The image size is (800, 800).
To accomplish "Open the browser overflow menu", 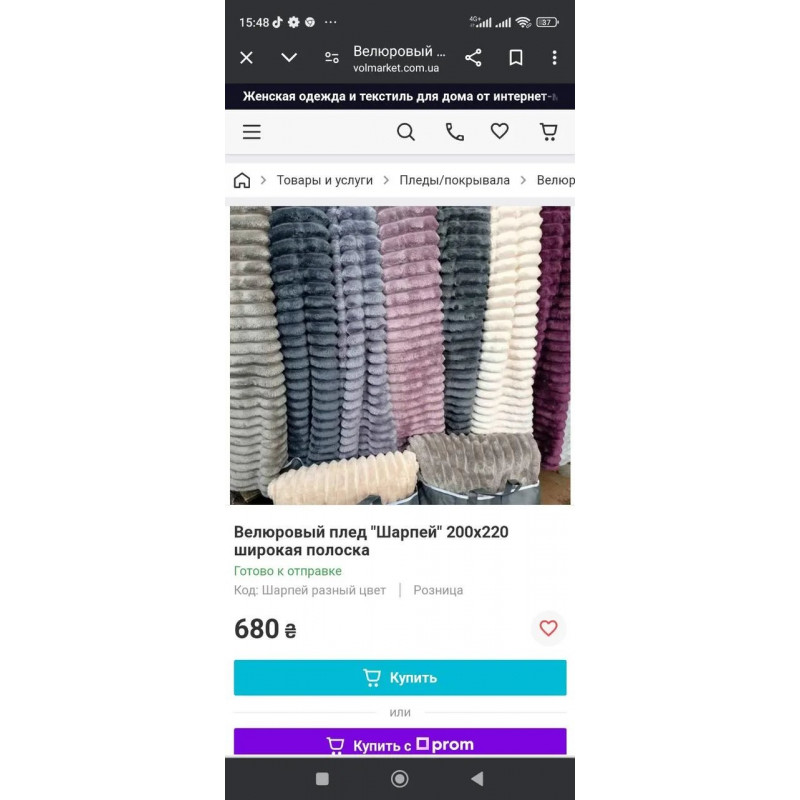I will tap(554, 58).
